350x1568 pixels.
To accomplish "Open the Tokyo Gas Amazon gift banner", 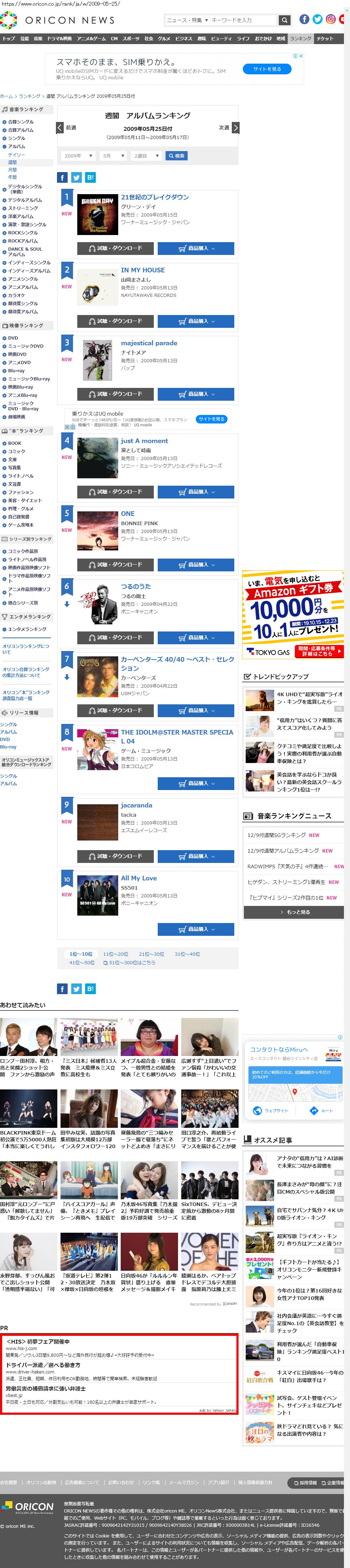I will click(293, 615).
